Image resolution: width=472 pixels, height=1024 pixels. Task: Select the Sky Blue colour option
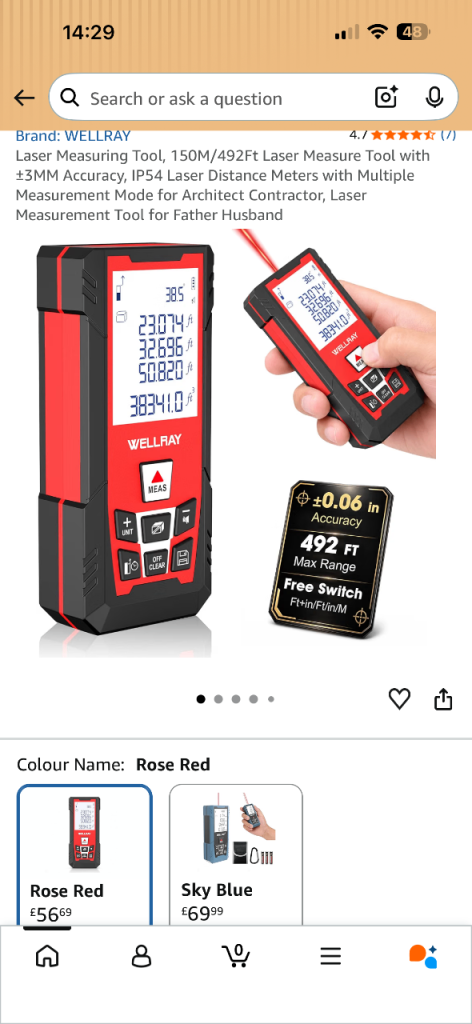click(236, 854)
